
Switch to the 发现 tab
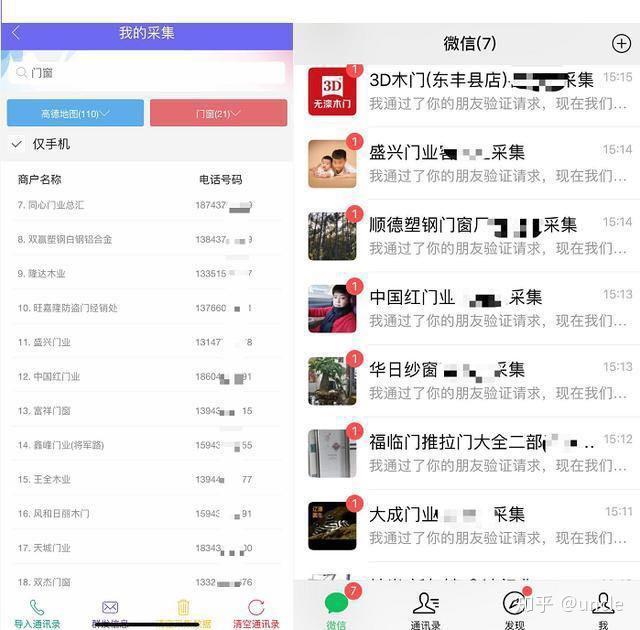pyautogui.click(x=514, y=609)
